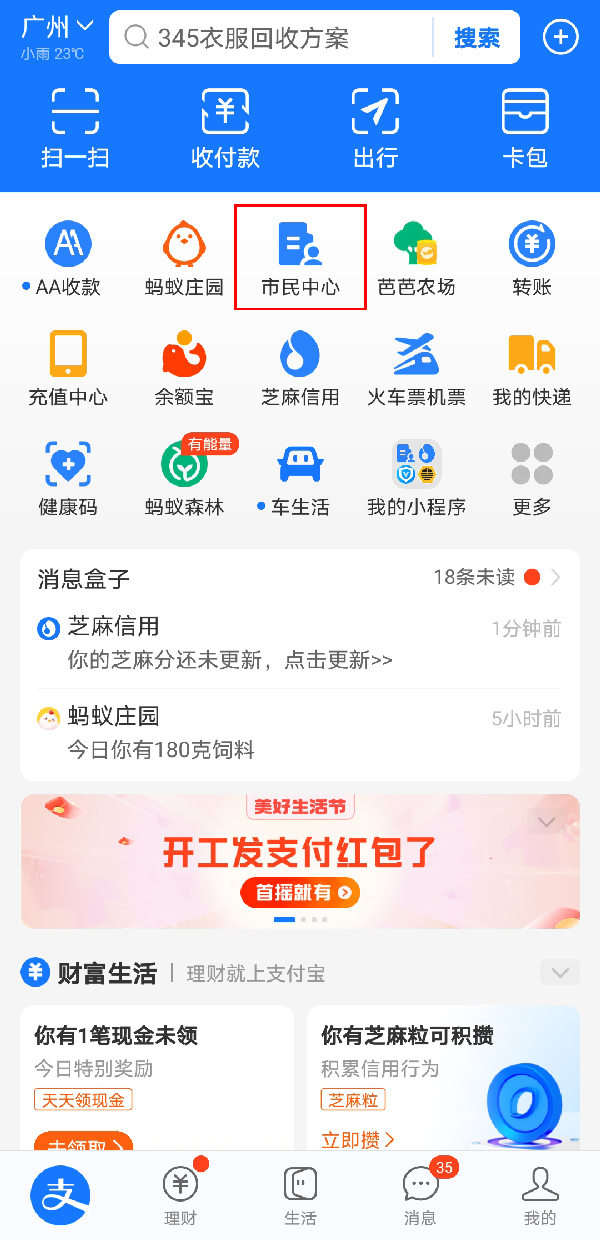Open 扫一扫 scanner
Screen dimensions: 600x1240
point(75,127)
